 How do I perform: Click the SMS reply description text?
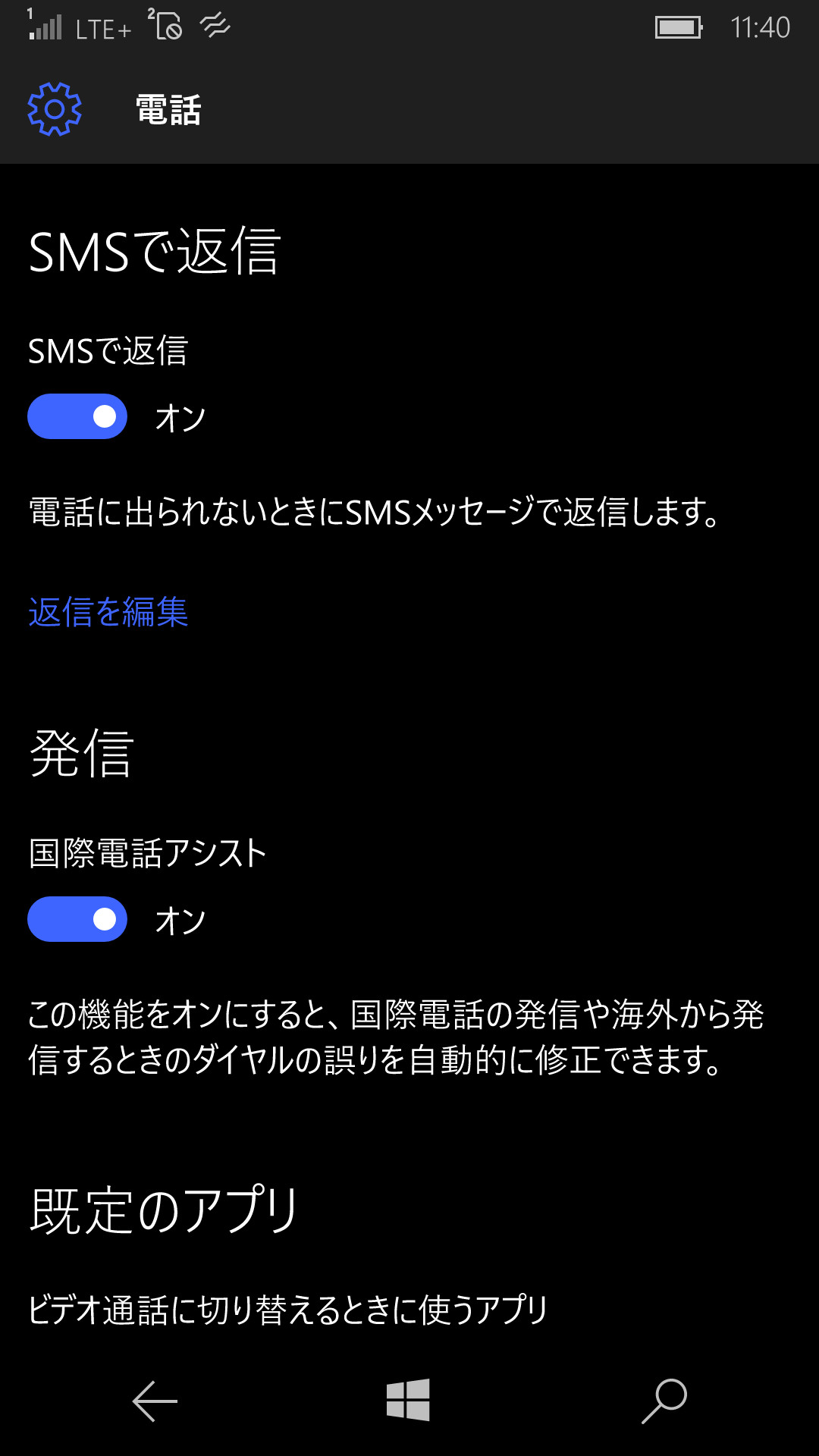[373, 513]
